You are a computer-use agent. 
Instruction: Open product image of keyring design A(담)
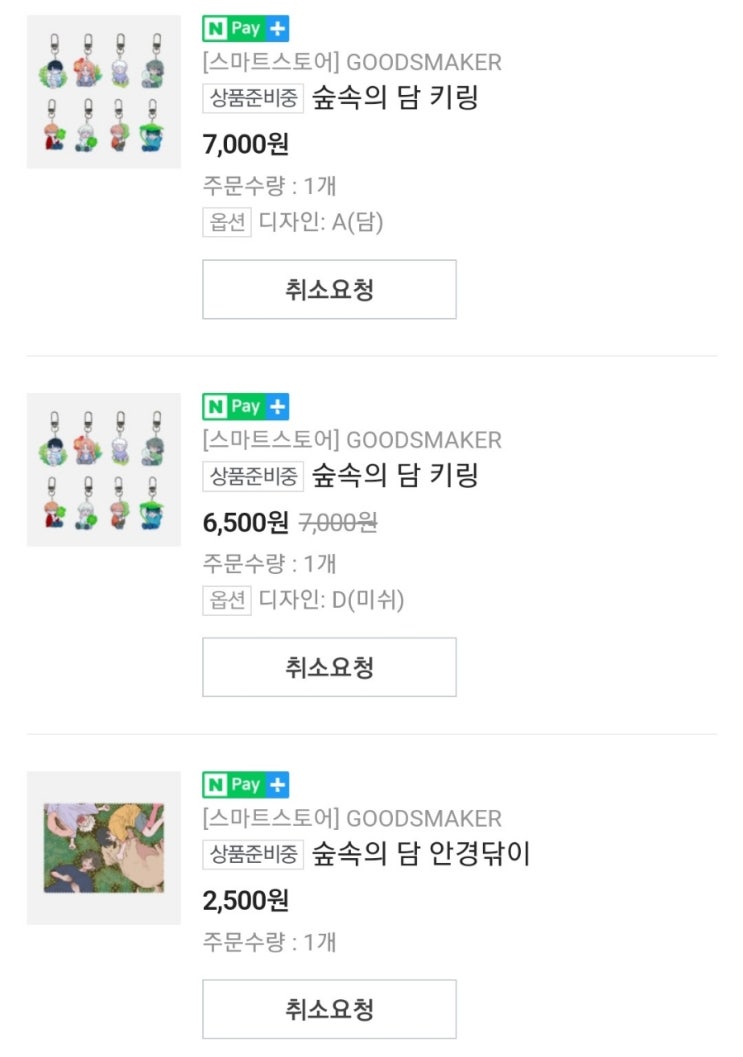(x=104, y=92)
